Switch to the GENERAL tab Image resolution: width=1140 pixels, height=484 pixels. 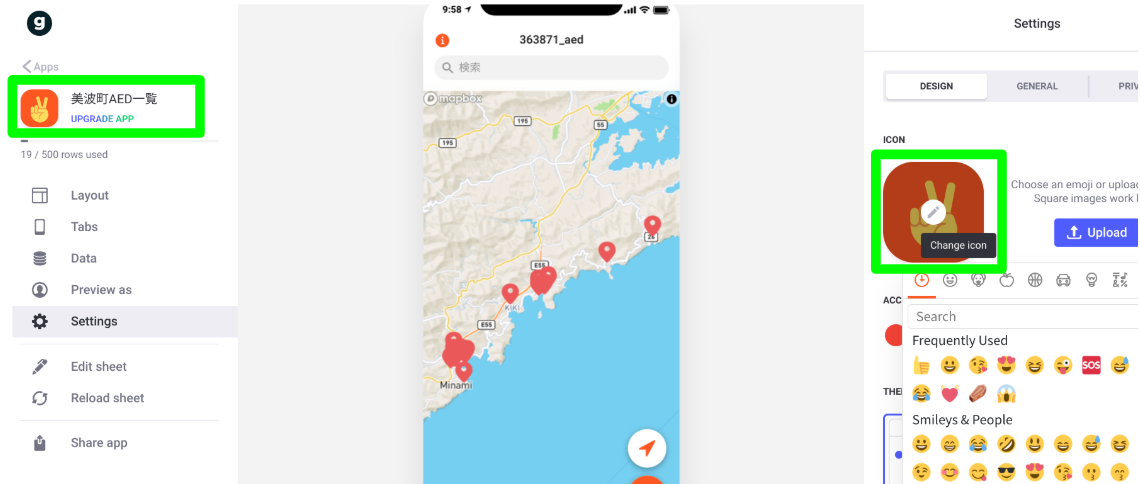1037,86
